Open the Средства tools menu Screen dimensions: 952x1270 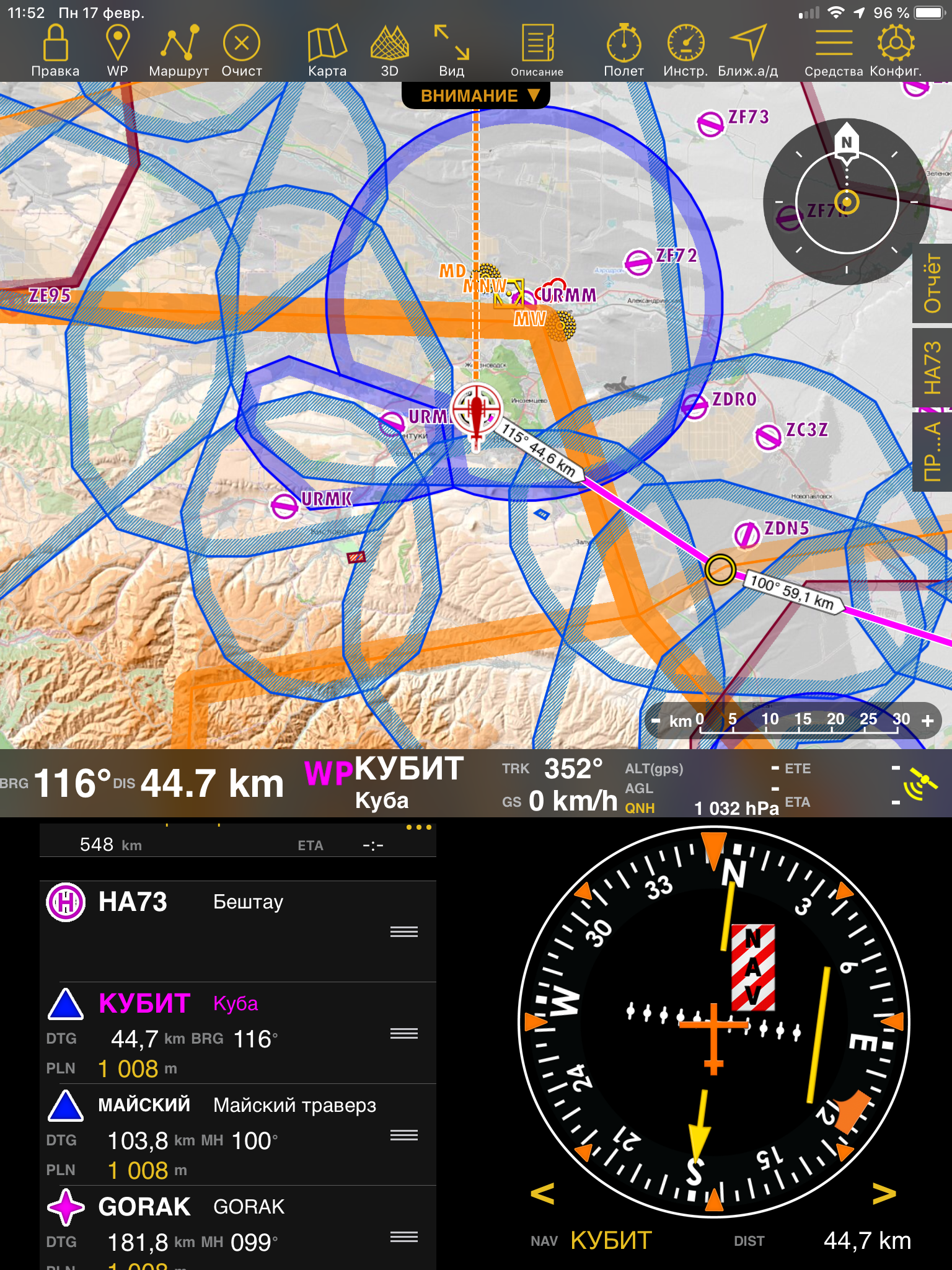(x=834, y=50)
